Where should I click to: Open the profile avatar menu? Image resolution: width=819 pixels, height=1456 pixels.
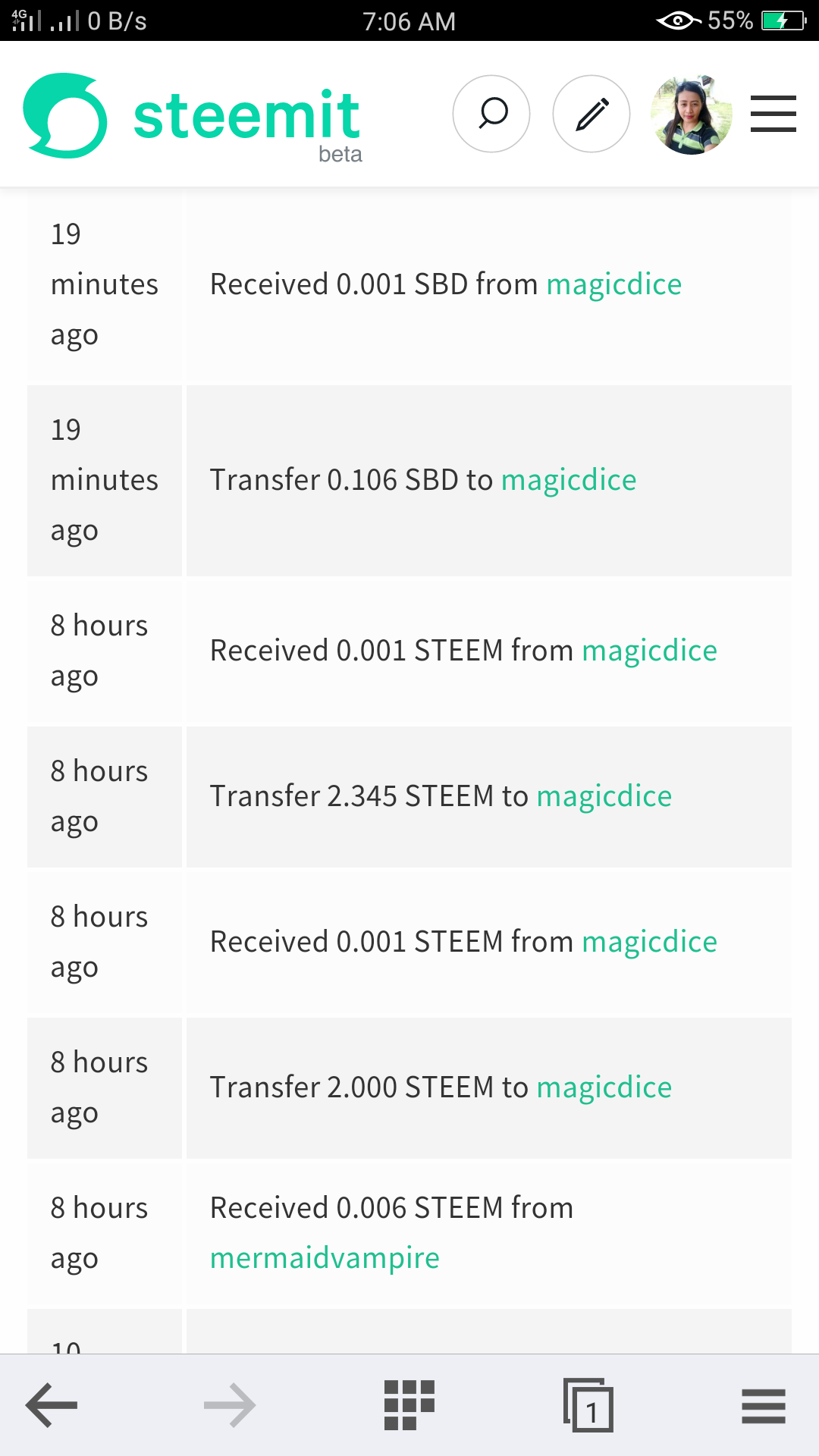click(691, 115)
